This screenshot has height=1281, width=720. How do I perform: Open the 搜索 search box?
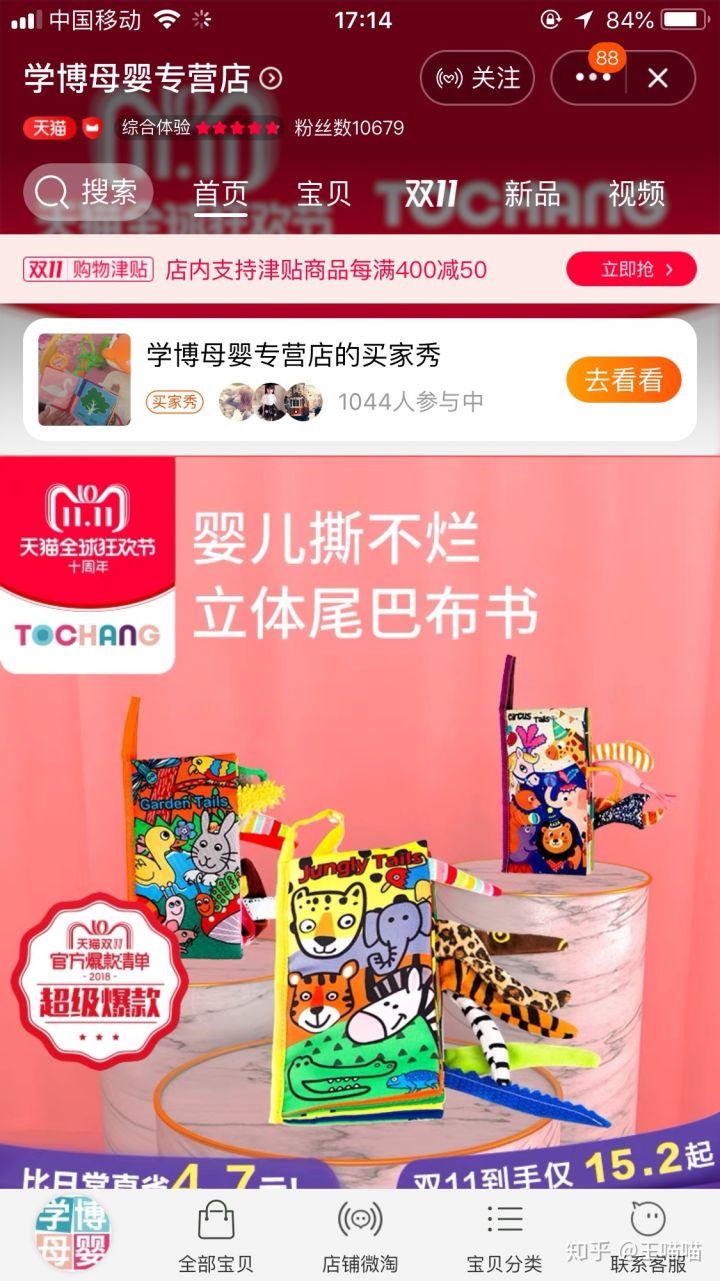(x=88, y=192)
